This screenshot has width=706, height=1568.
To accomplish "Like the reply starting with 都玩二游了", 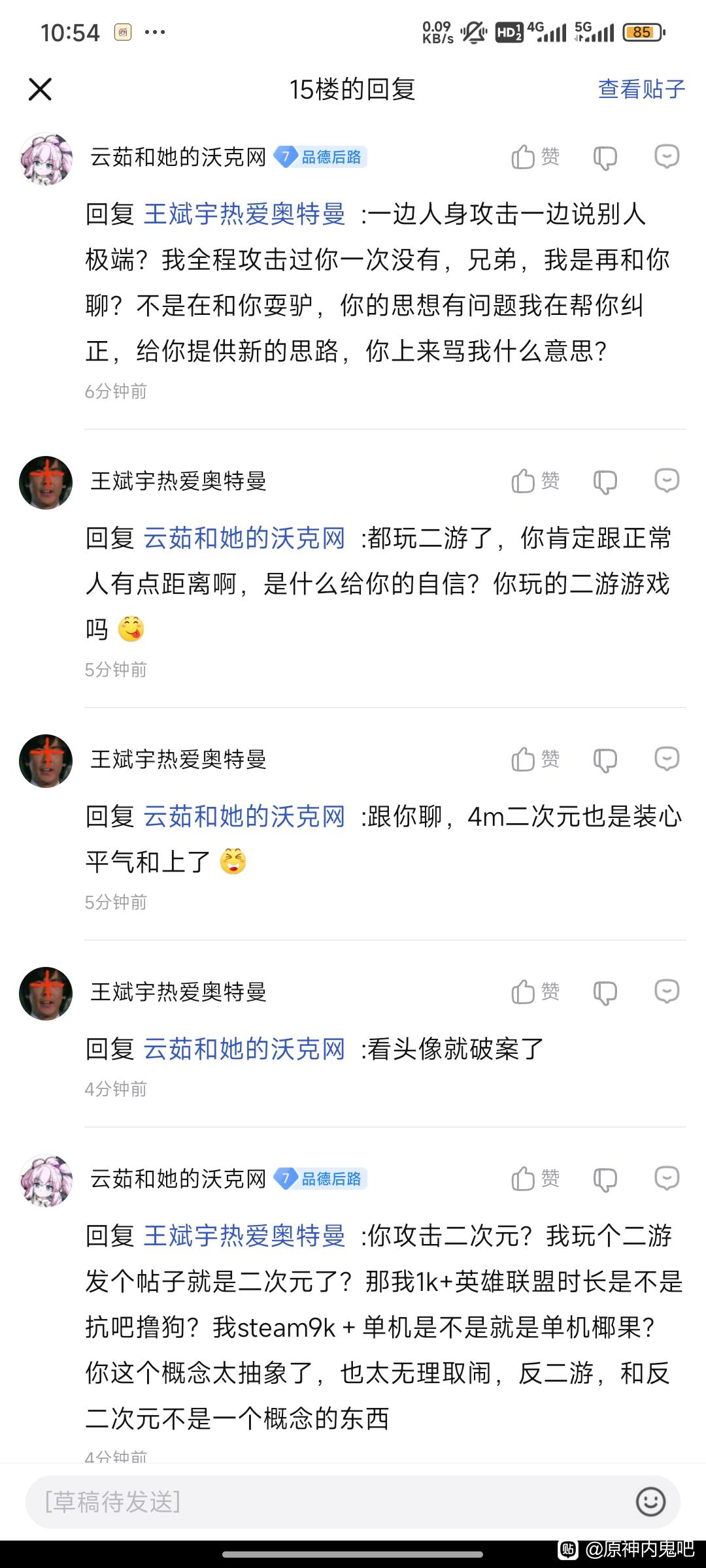I will [535, 482].
